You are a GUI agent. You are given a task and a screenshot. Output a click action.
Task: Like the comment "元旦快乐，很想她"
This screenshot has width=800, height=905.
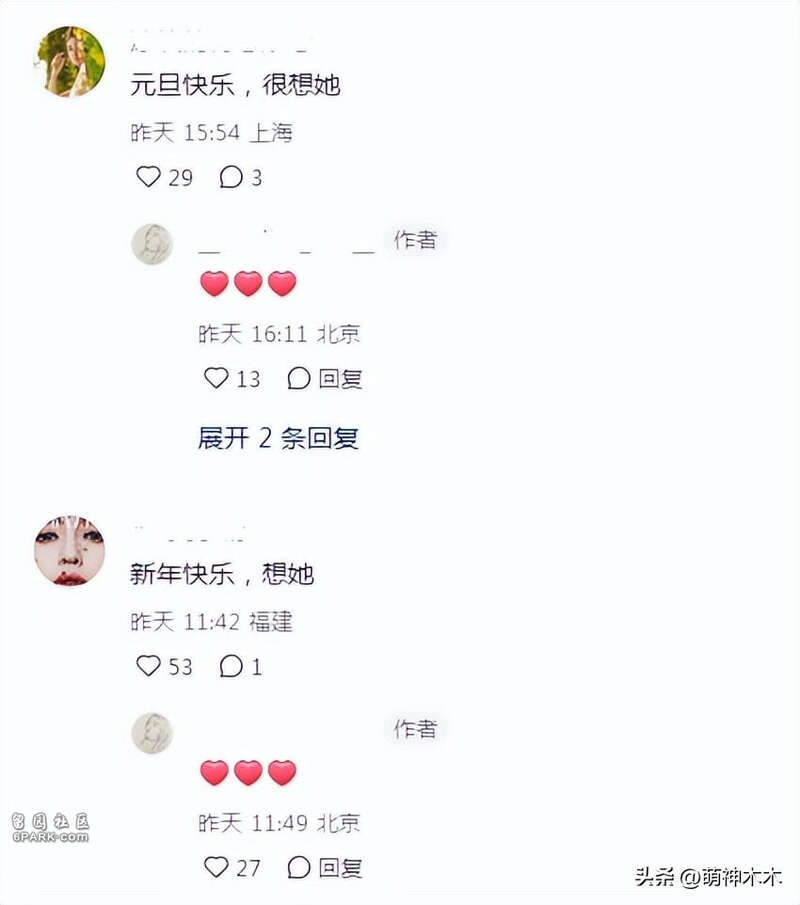tap(149, 178)
